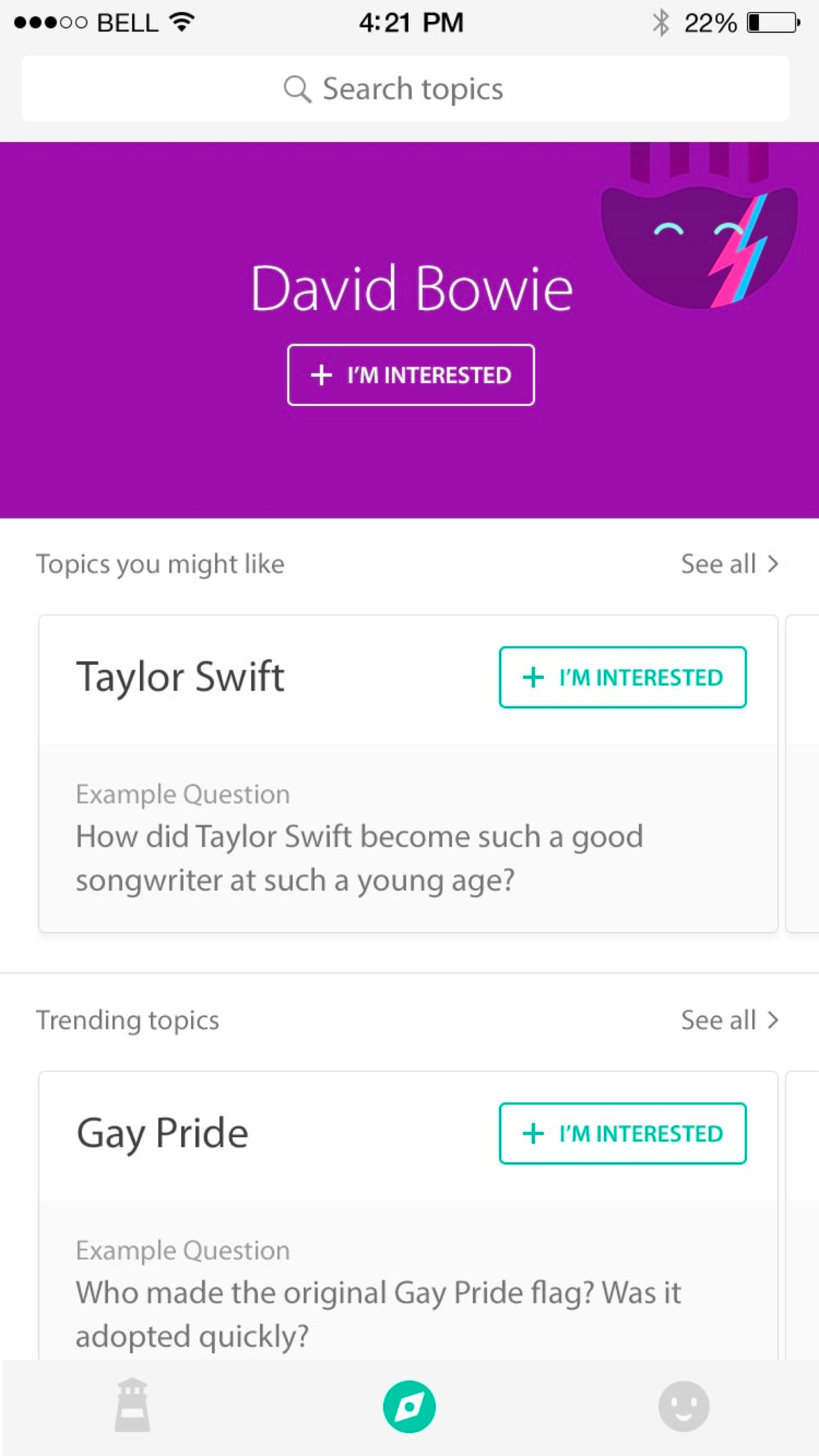819x1456 pixels.
Task: Go to the smiley profile tab
Action: (684, 1406)
